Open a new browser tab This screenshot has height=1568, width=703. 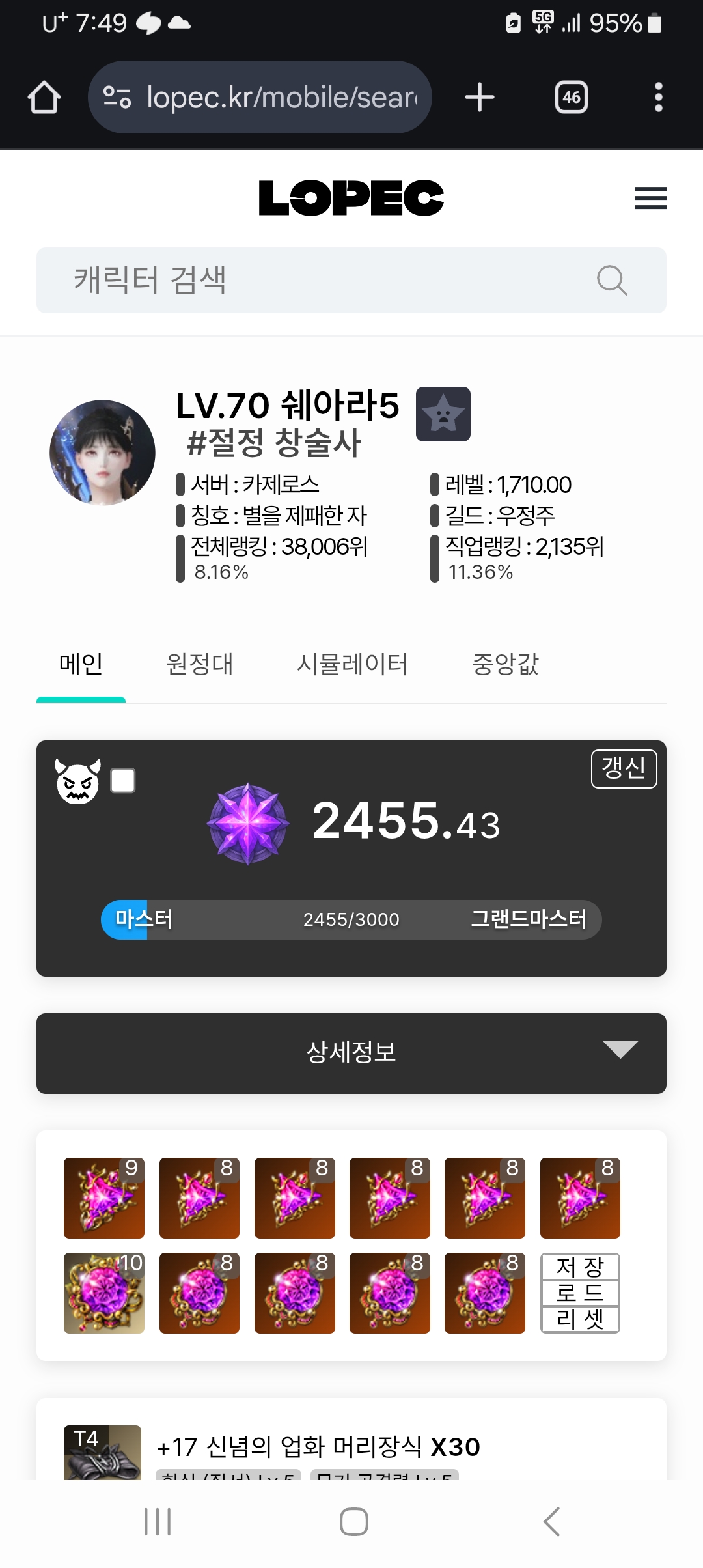coord(480,97)
